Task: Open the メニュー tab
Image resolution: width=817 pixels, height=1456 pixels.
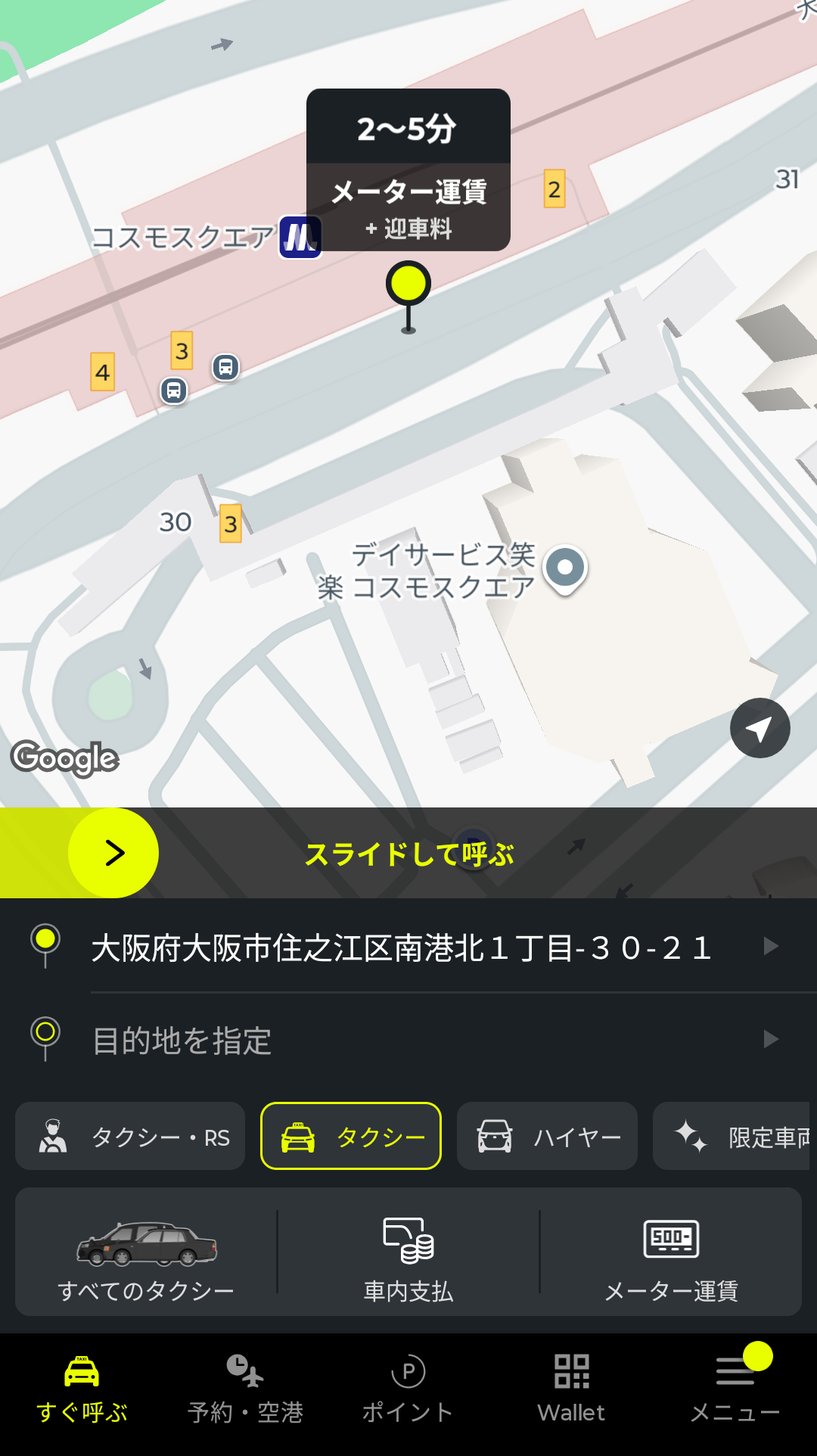Action: tap(735, 1391)
